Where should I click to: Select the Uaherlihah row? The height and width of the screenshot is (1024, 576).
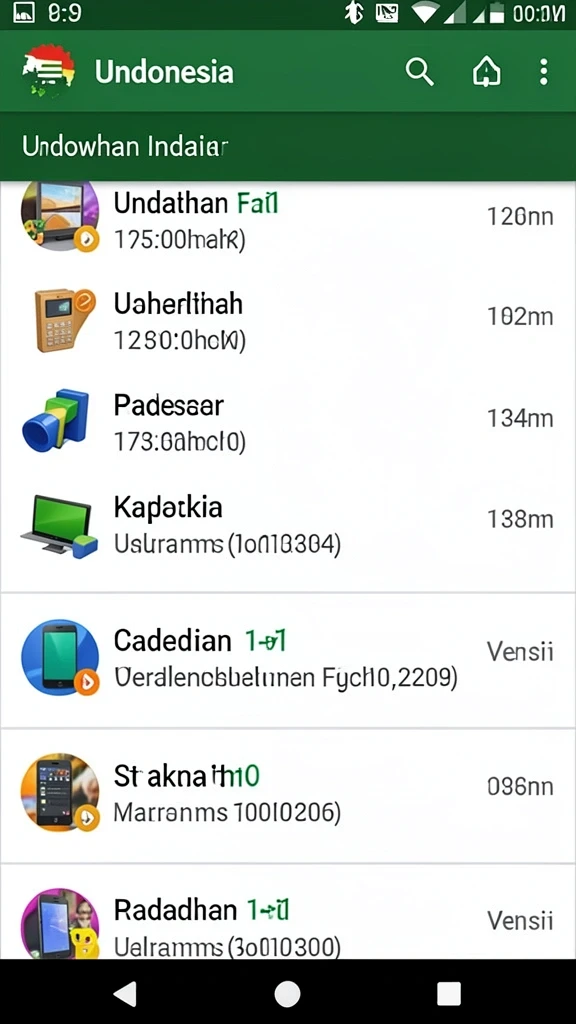click(288, 321)
